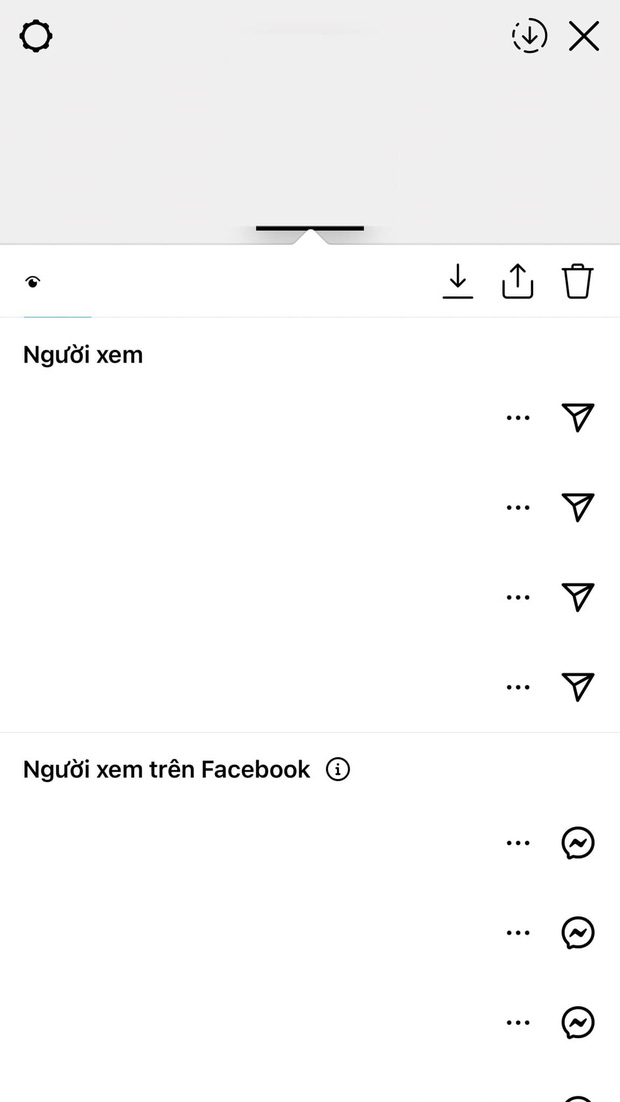Delete the story via the trash icon
Image resolution: width=620 pixels, height=1102 pixels.
(577, 282)
